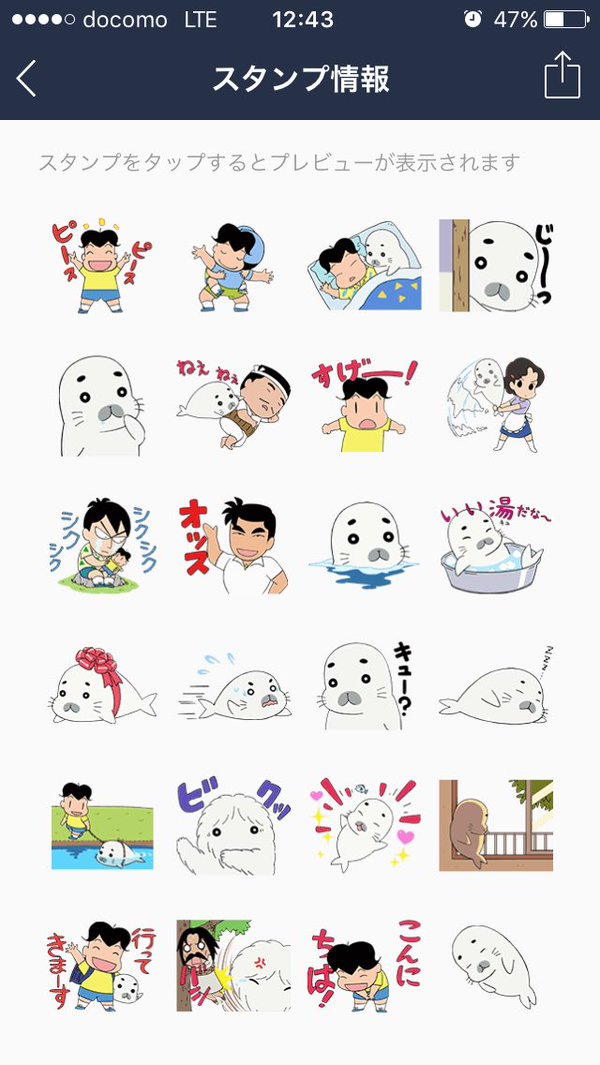Preview the じーっ staring seal sticker
Image resolution: width=600 pixels, height=1065 pixels.
[x=496, y=266]
